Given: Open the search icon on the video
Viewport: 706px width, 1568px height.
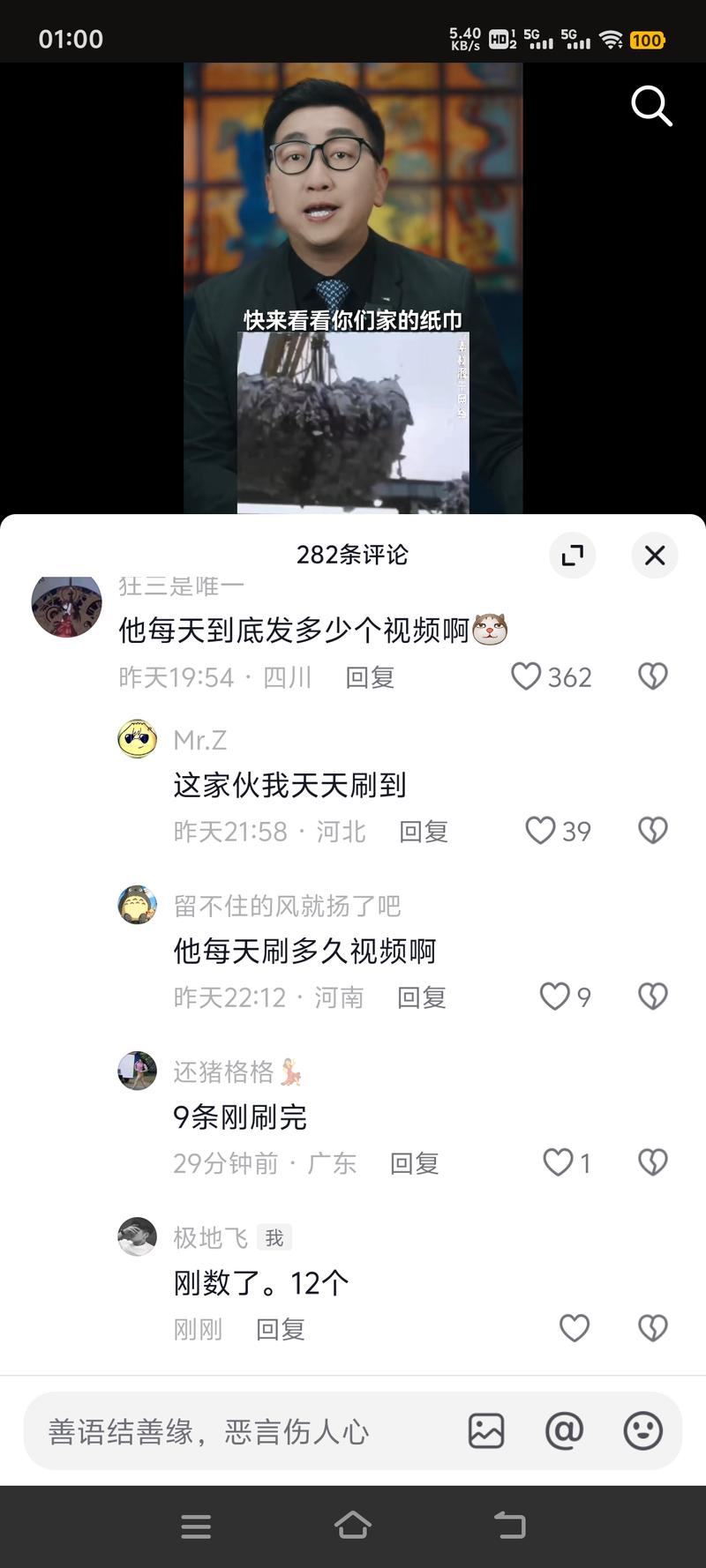Looking at the screenshot, I should click(x=651, y=106).
